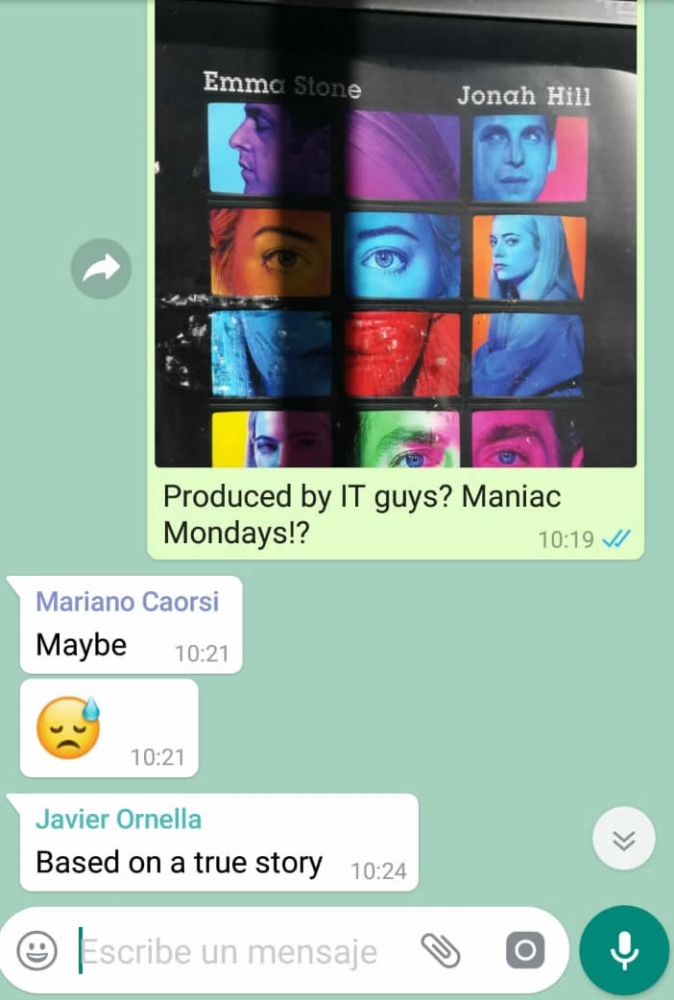Open Mariano Caorsi's contact name
674x1000 pixels.
point(127,602)
